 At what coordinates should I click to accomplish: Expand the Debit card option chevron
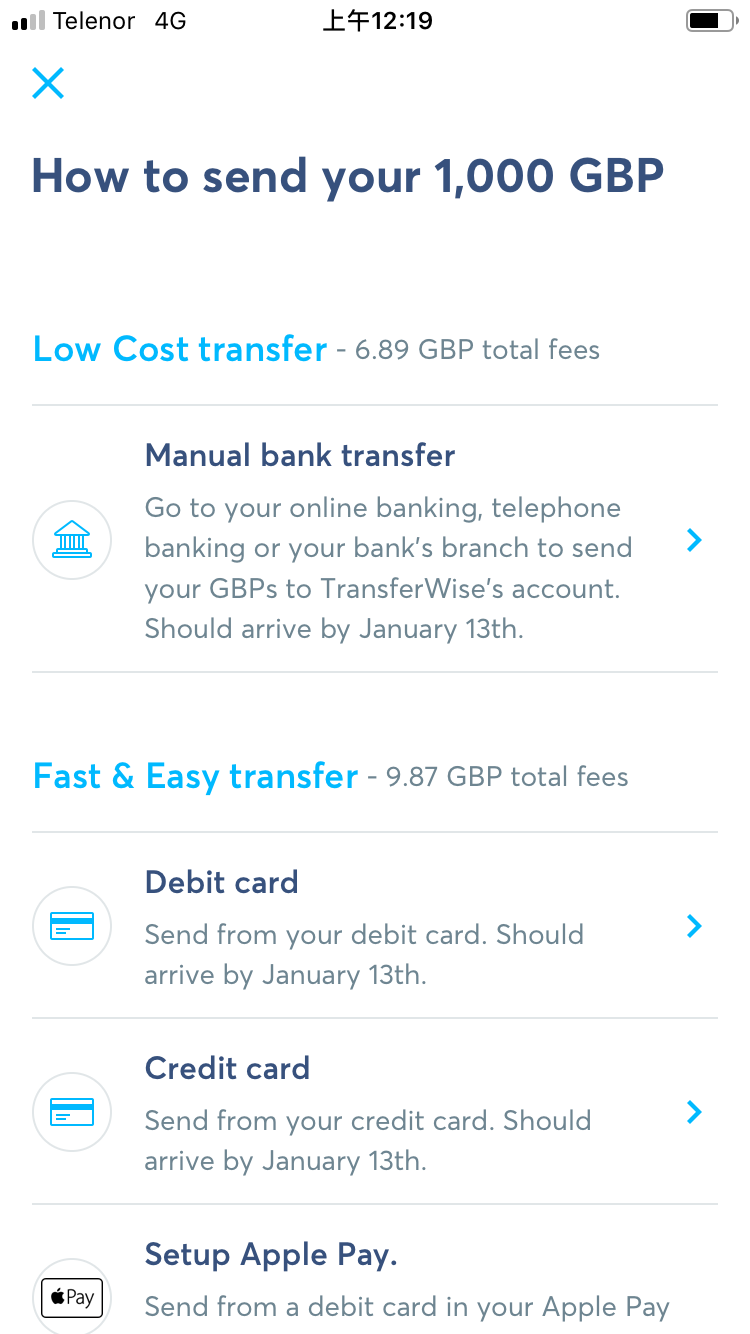(x=693, y=926)
